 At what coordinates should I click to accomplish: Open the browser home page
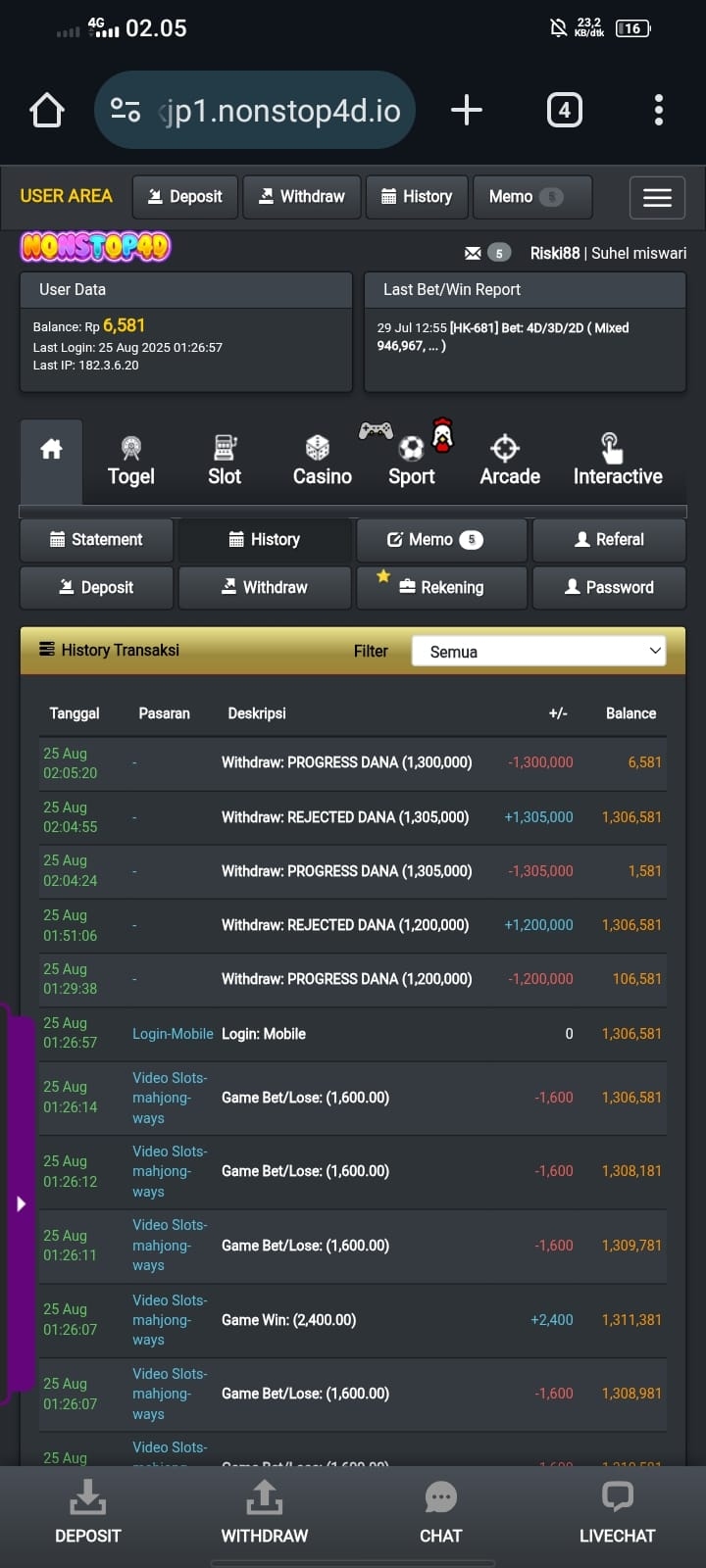pyautogui.click(x=47, y=110)
